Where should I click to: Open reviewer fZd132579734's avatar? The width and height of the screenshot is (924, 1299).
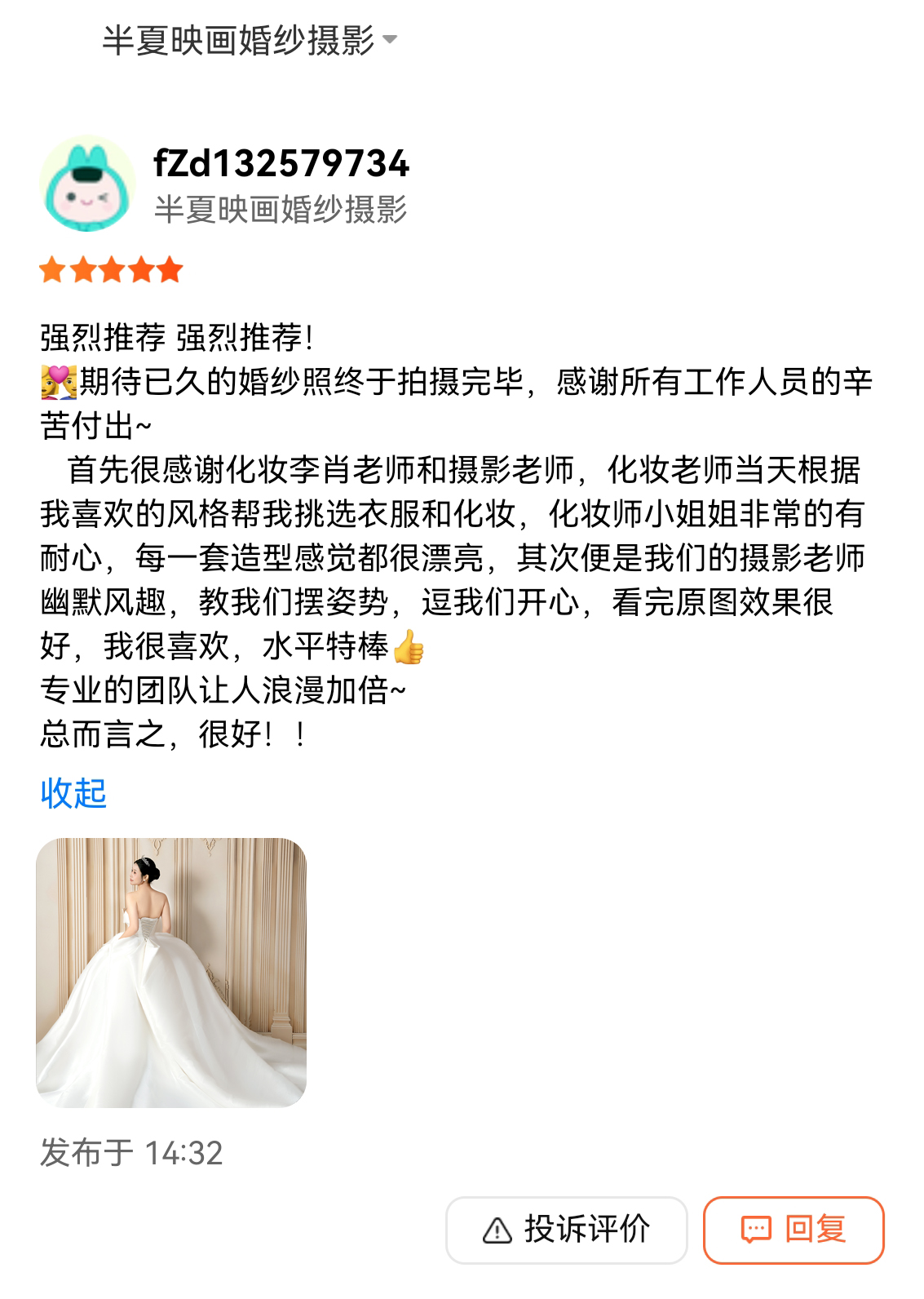[x=87, y=184]
